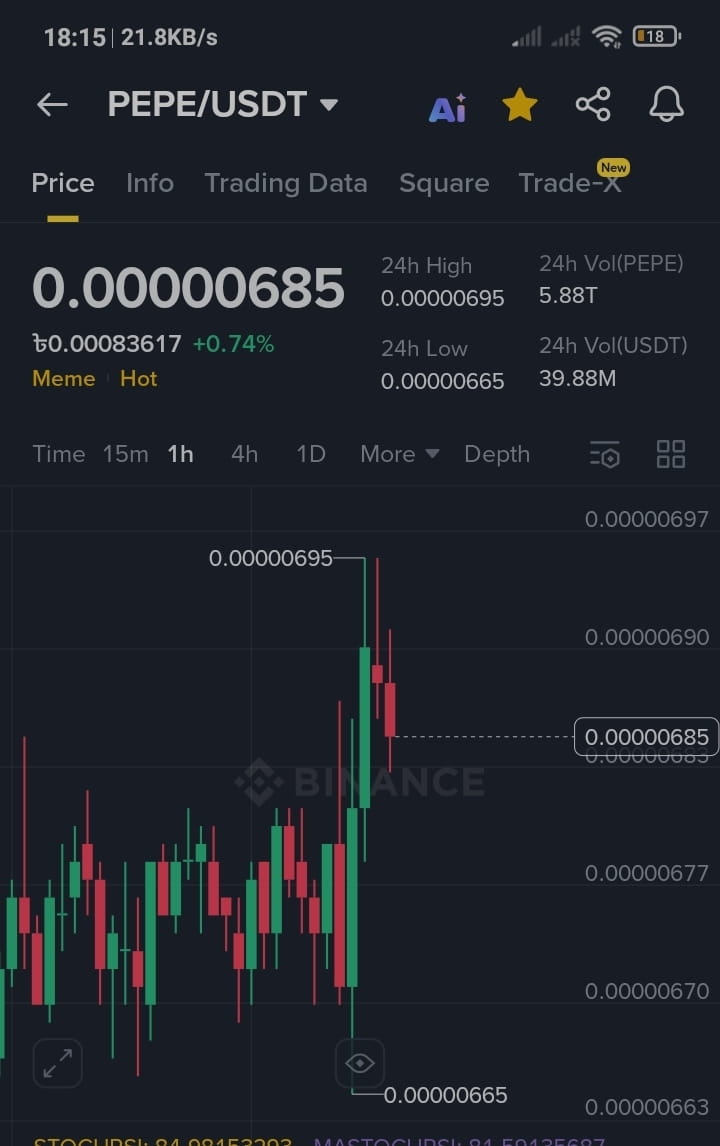Expand the More intervals dropdown
The height and width of the screenshot is (1146, 720).
coord(399,454)
